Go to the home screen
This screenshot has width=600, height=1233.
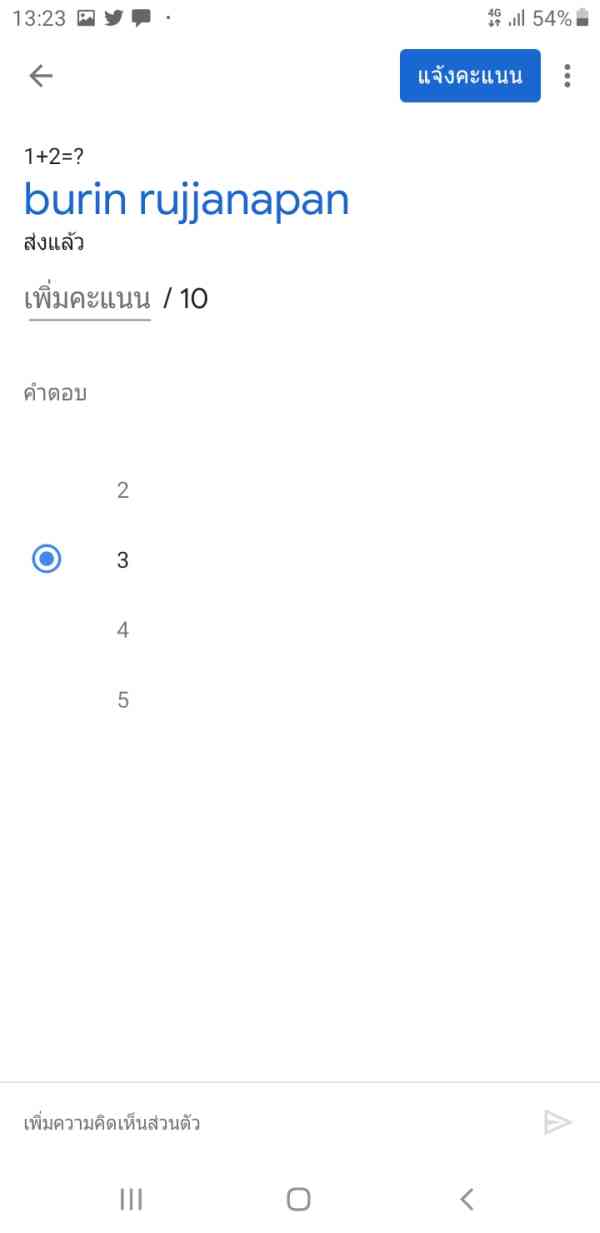298,1199
